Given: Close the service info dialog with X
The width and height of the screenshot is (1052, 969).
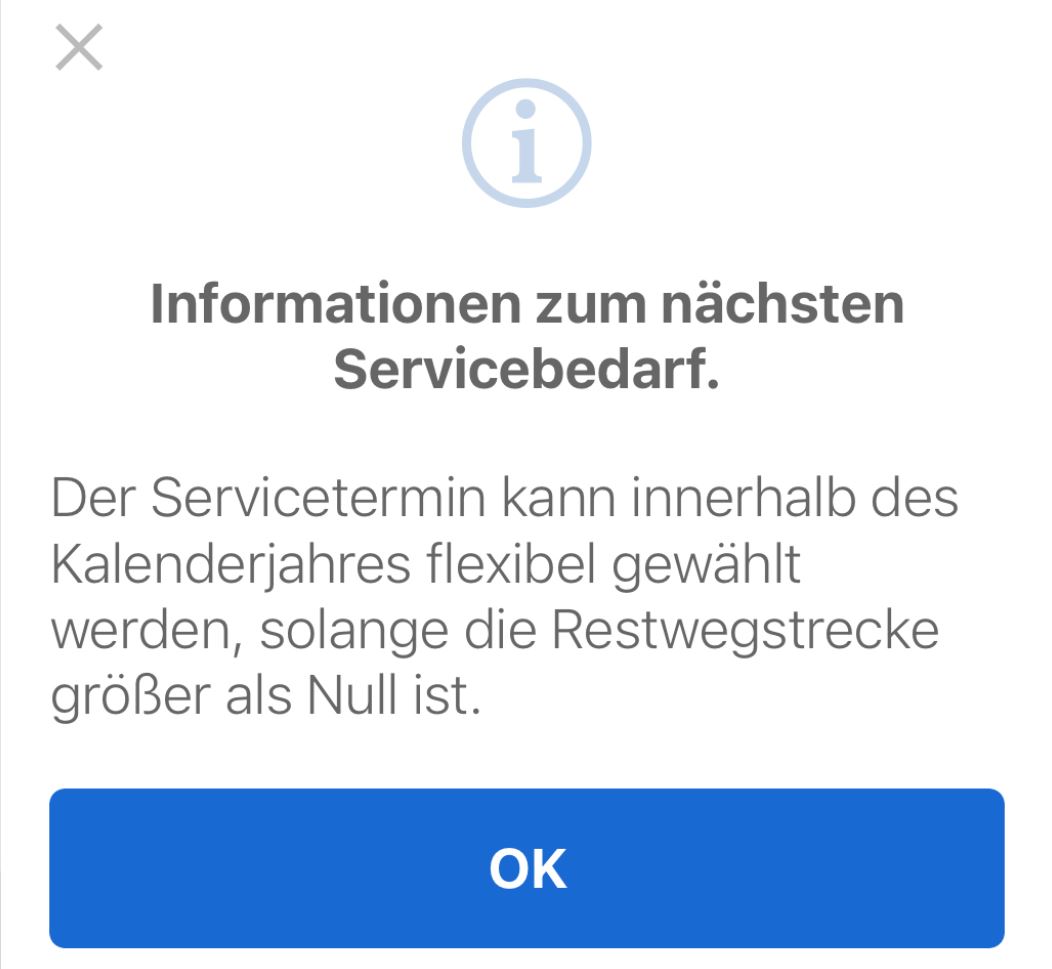Looking at the screenshot, I should pyautogui.click(x=79, y=48).
